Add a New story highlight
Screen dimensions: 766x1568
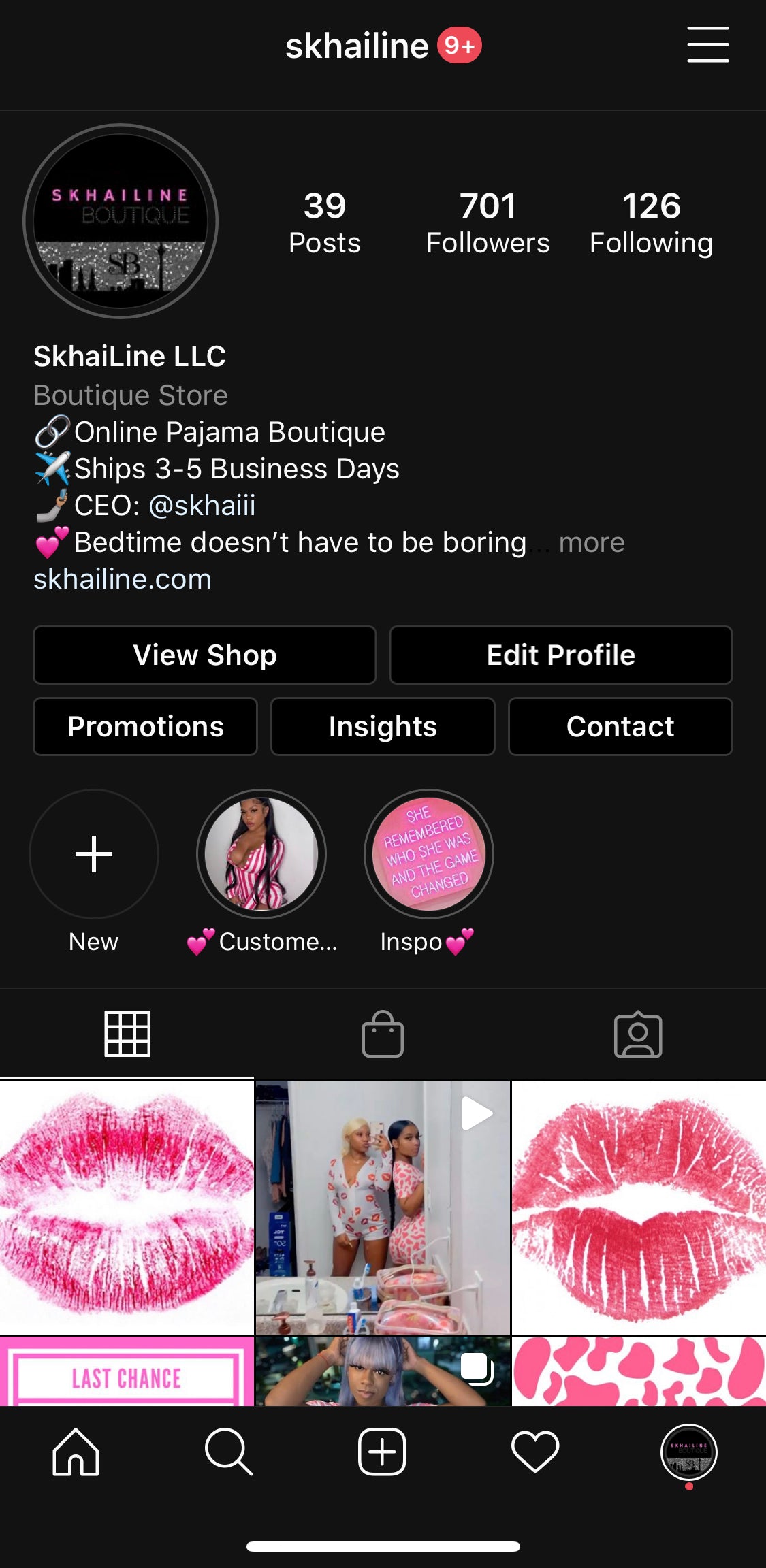pos(94,854)
